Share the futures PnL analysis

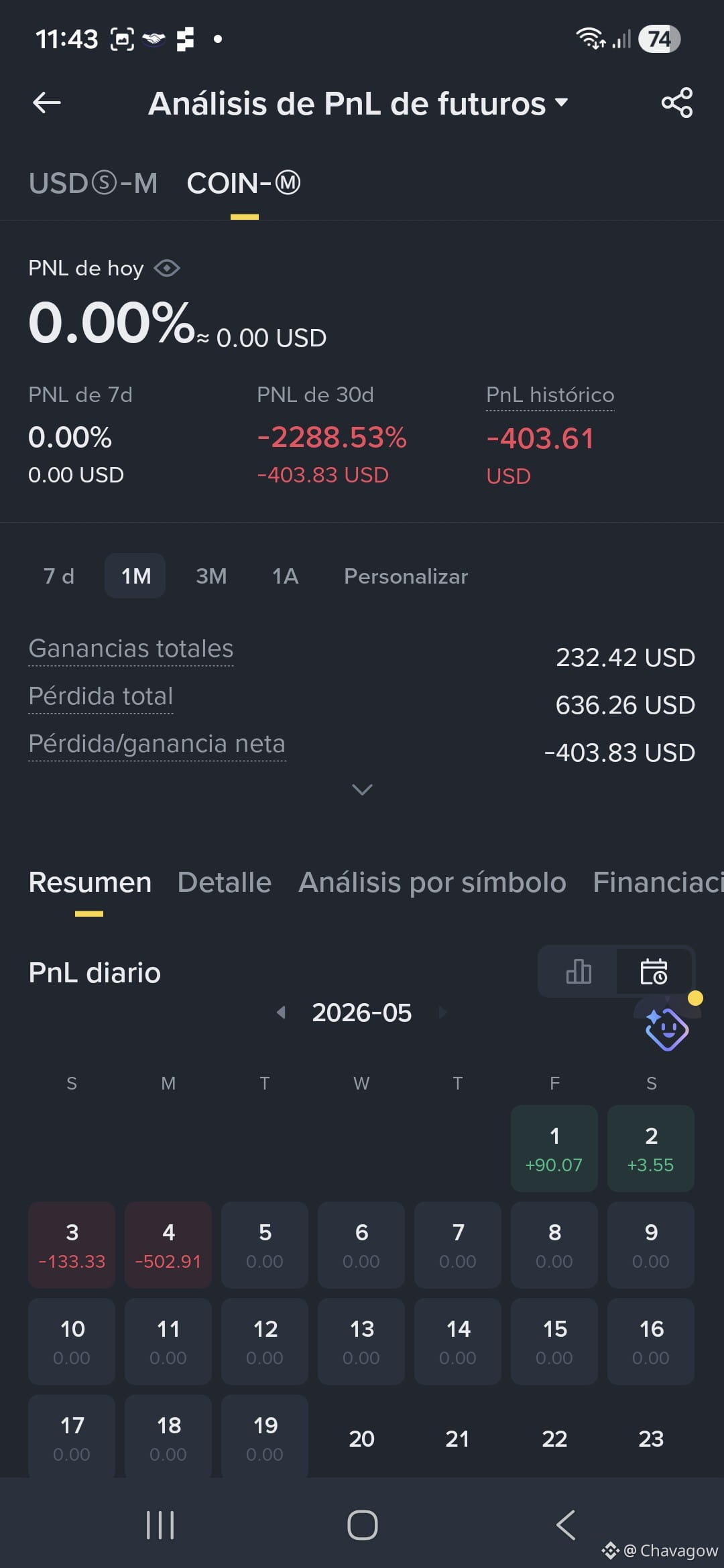pyautogui.click(x=677, y=103)
